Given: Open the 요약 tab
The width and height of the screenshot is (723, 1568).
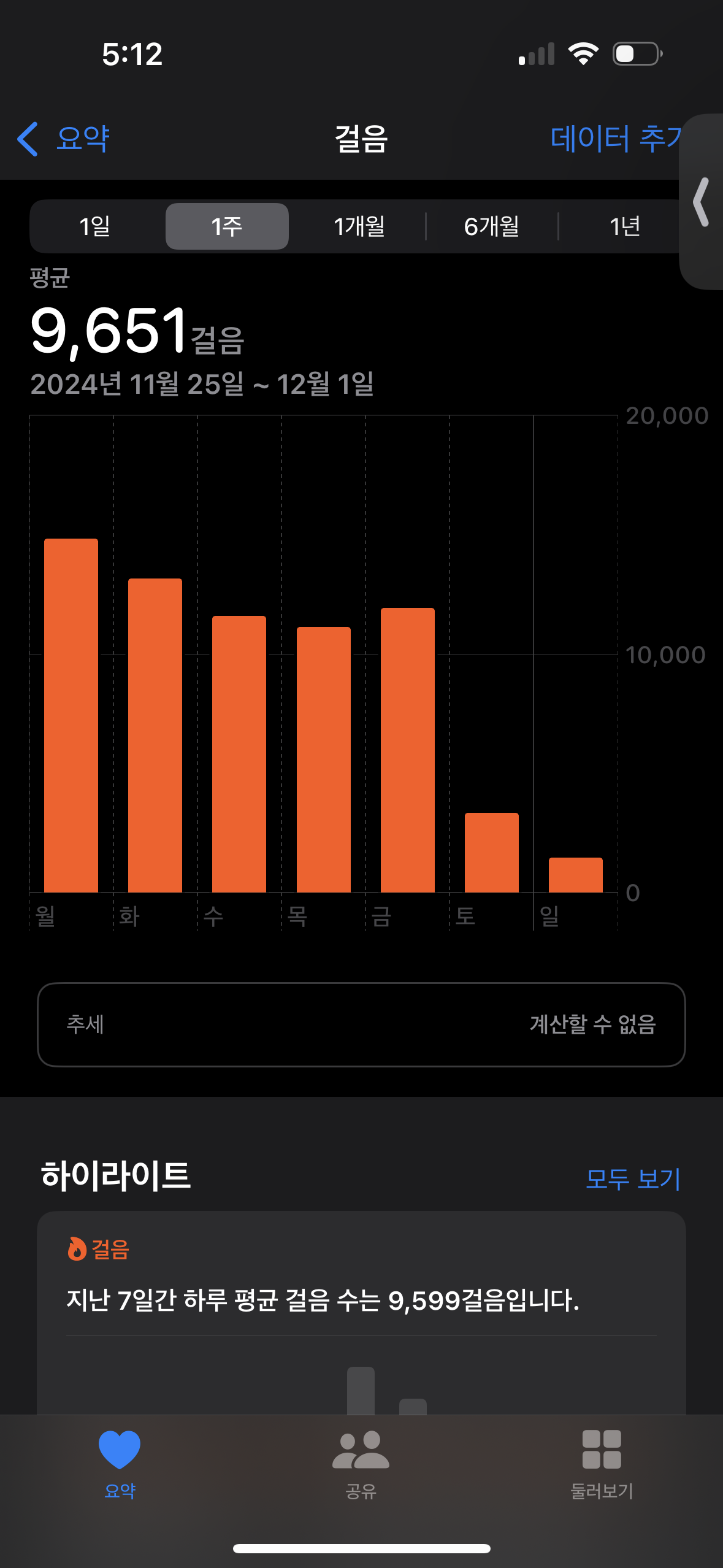Looking at the screenshot, I should click(120, 1463).
